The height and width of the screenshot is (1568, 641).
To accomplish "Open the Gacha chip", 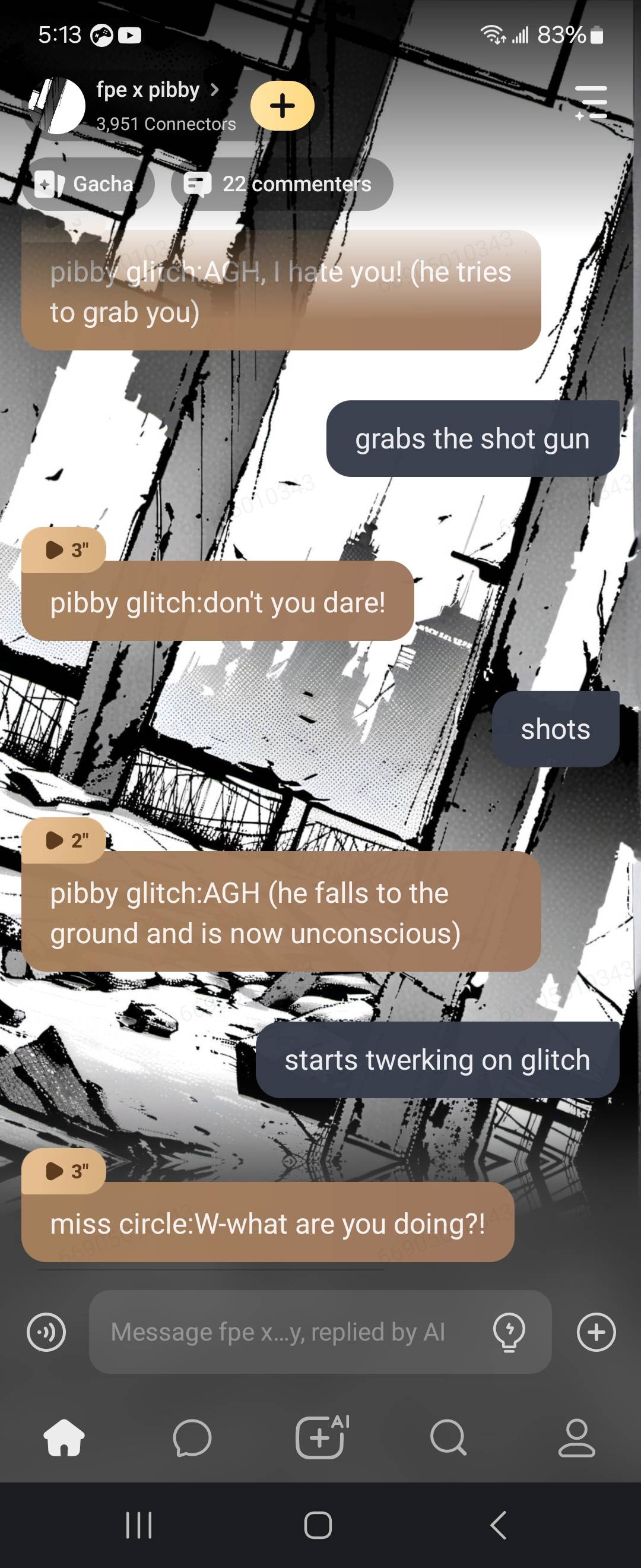I will [85, 184].
